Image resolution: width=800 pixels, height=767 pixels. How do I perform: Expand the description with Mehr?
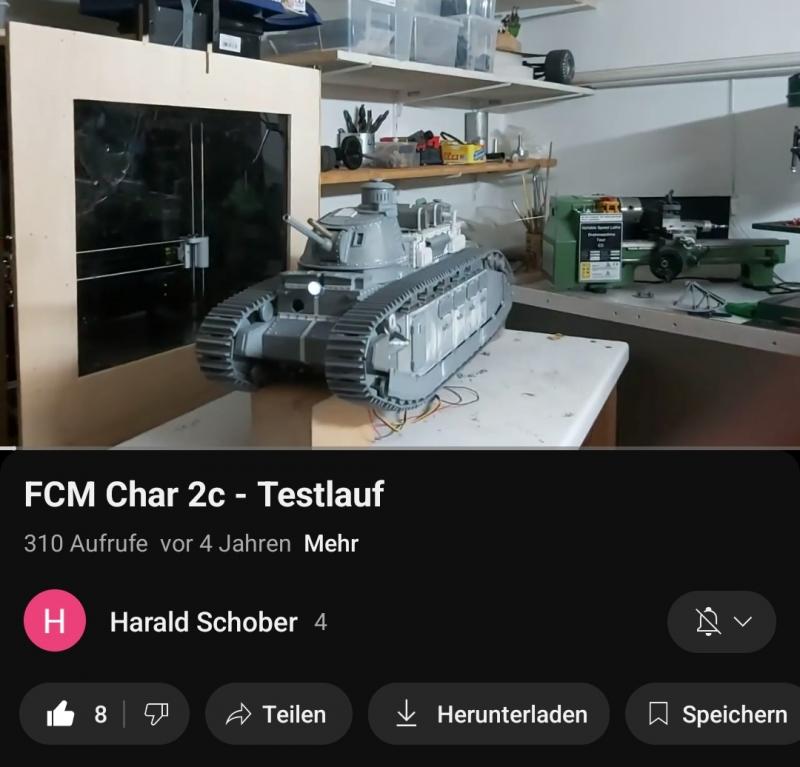point(331,544)
